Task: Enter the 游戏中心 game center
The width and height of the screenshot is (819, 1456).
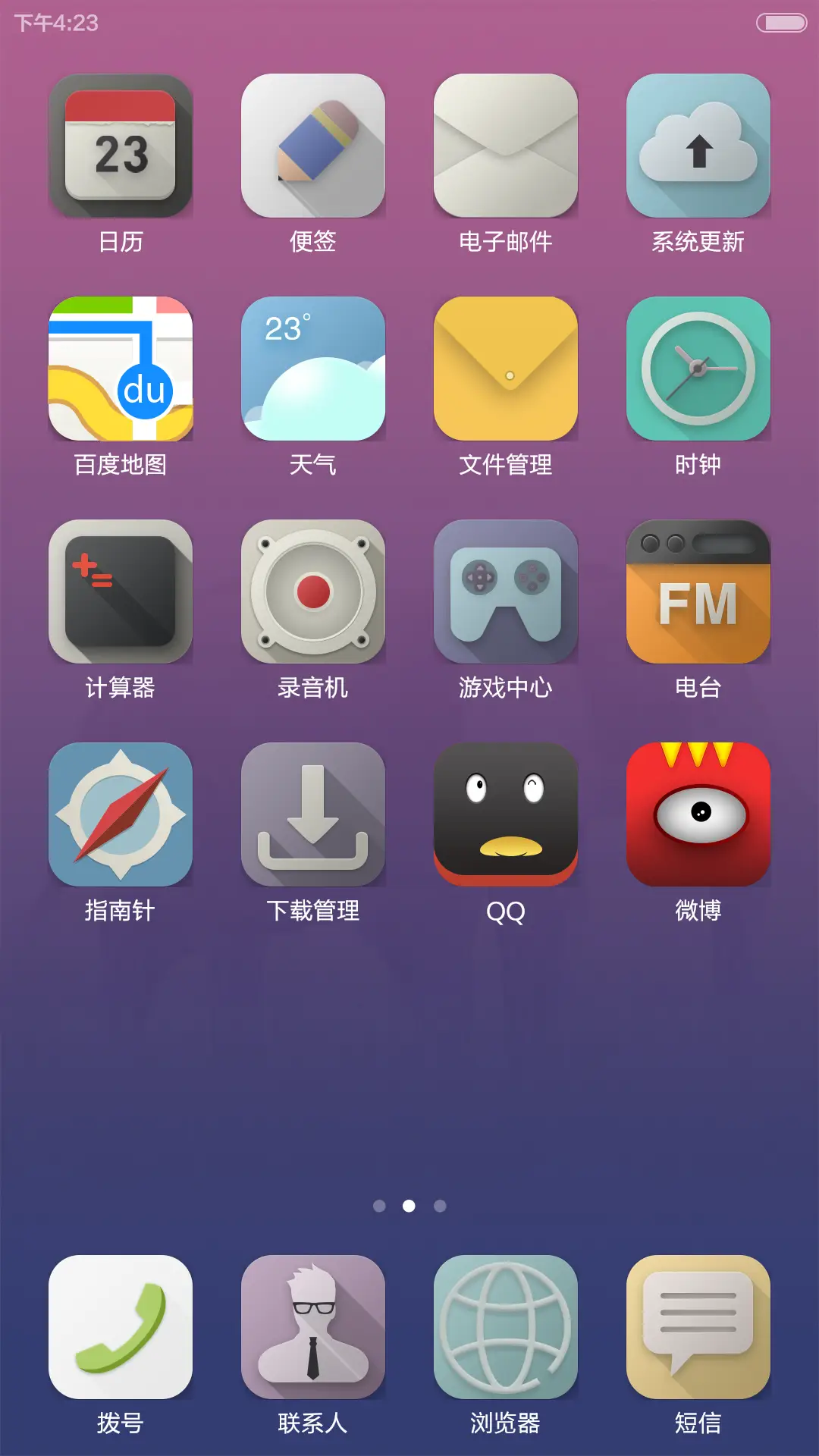Action: tap(506, 593)
